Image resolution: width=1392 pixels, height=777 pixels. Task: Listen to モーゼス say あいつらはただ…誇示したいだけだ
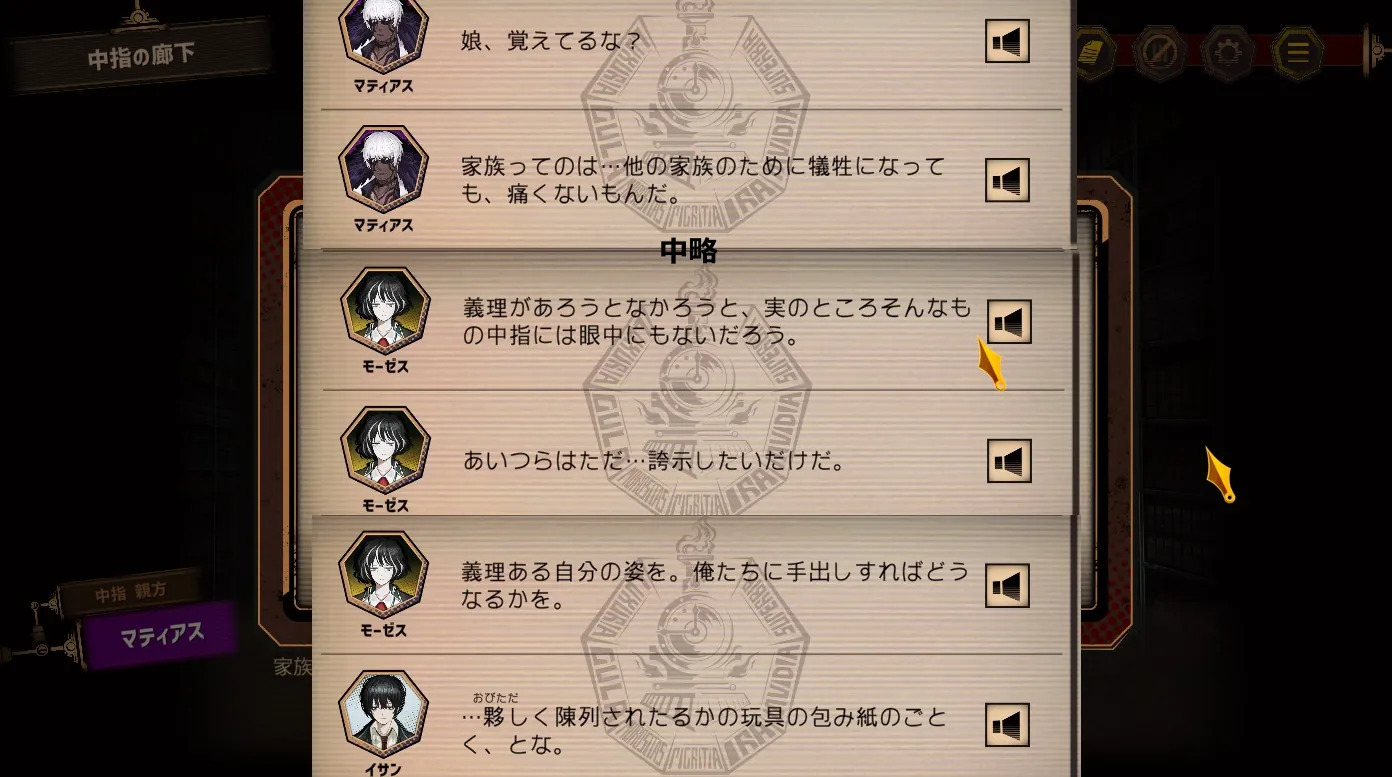(x=1009, y=461)
